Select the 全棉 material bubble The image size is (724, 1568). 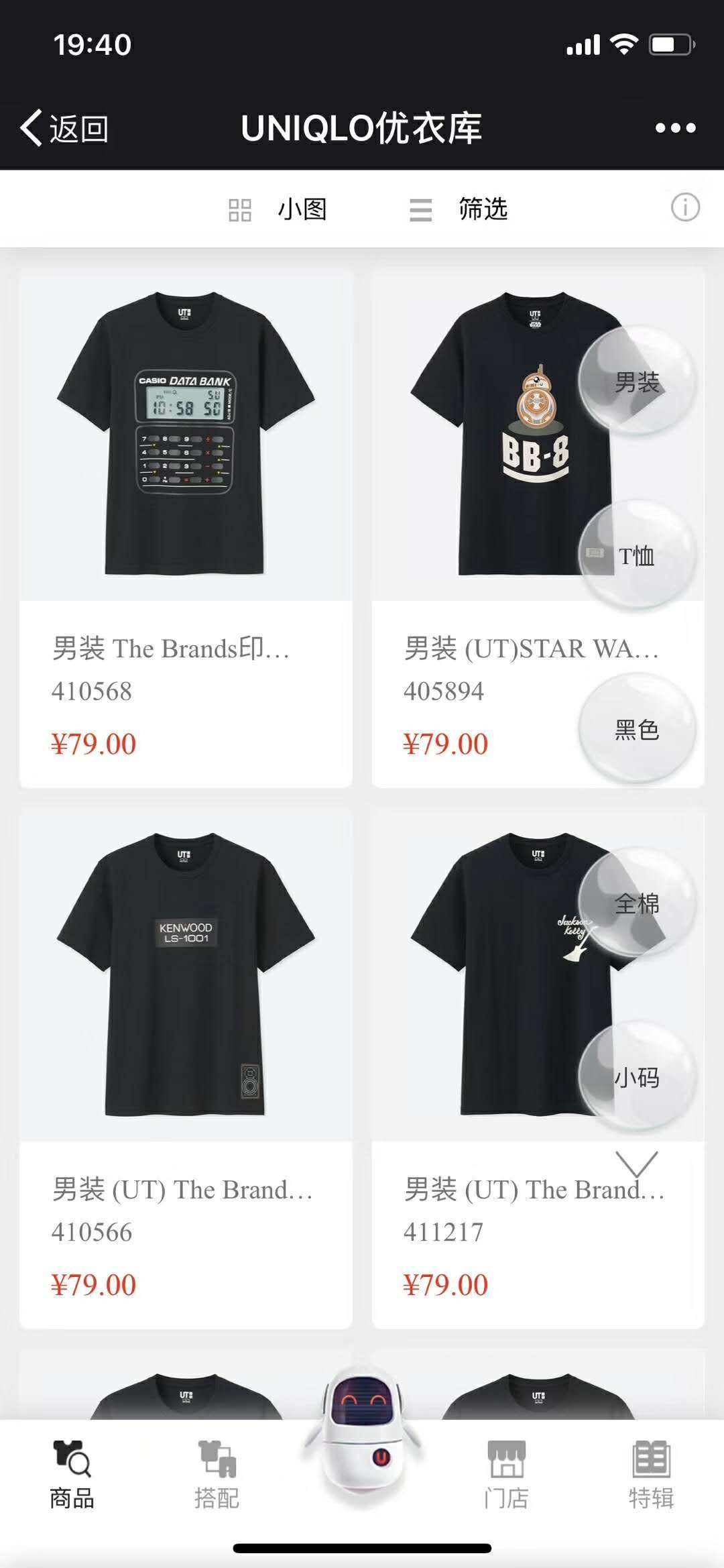point(637,904)
